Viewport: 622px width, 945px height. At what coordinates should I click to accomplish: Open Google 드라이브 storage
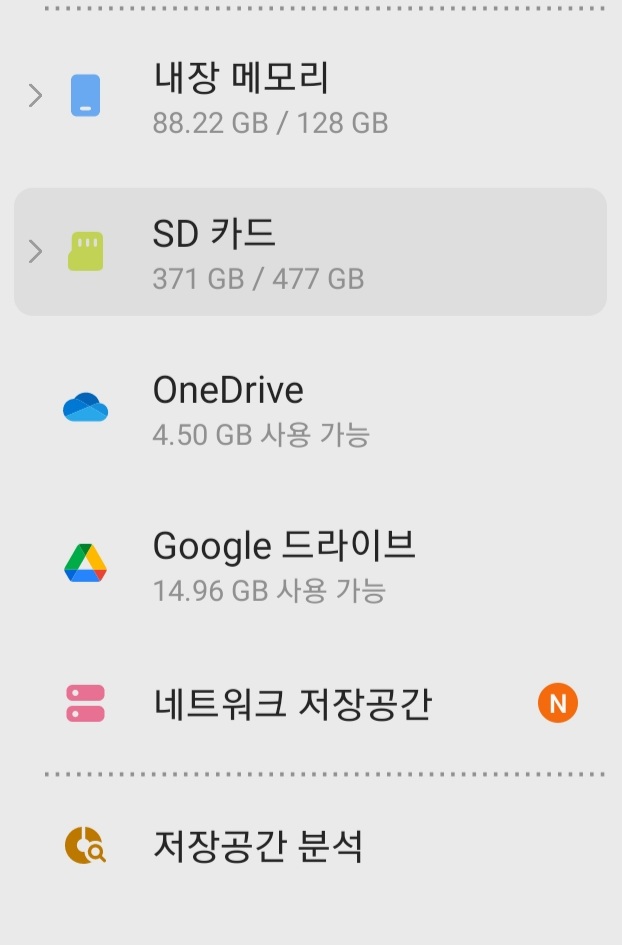pos(283,564)
